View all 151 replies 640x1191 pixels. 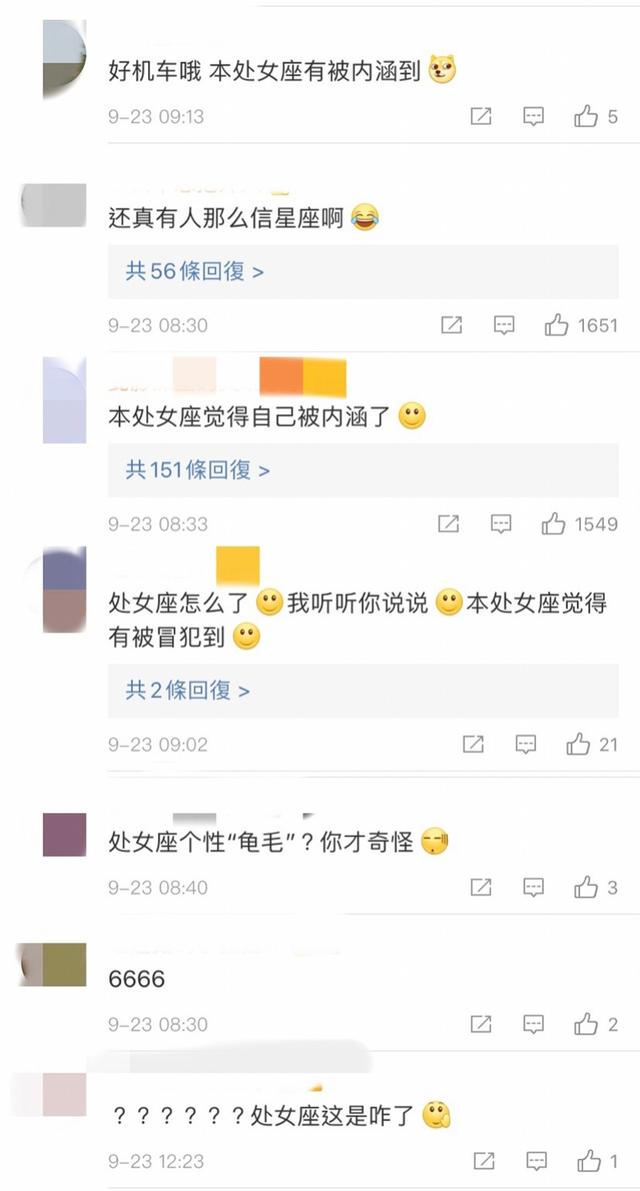(197, 470)
